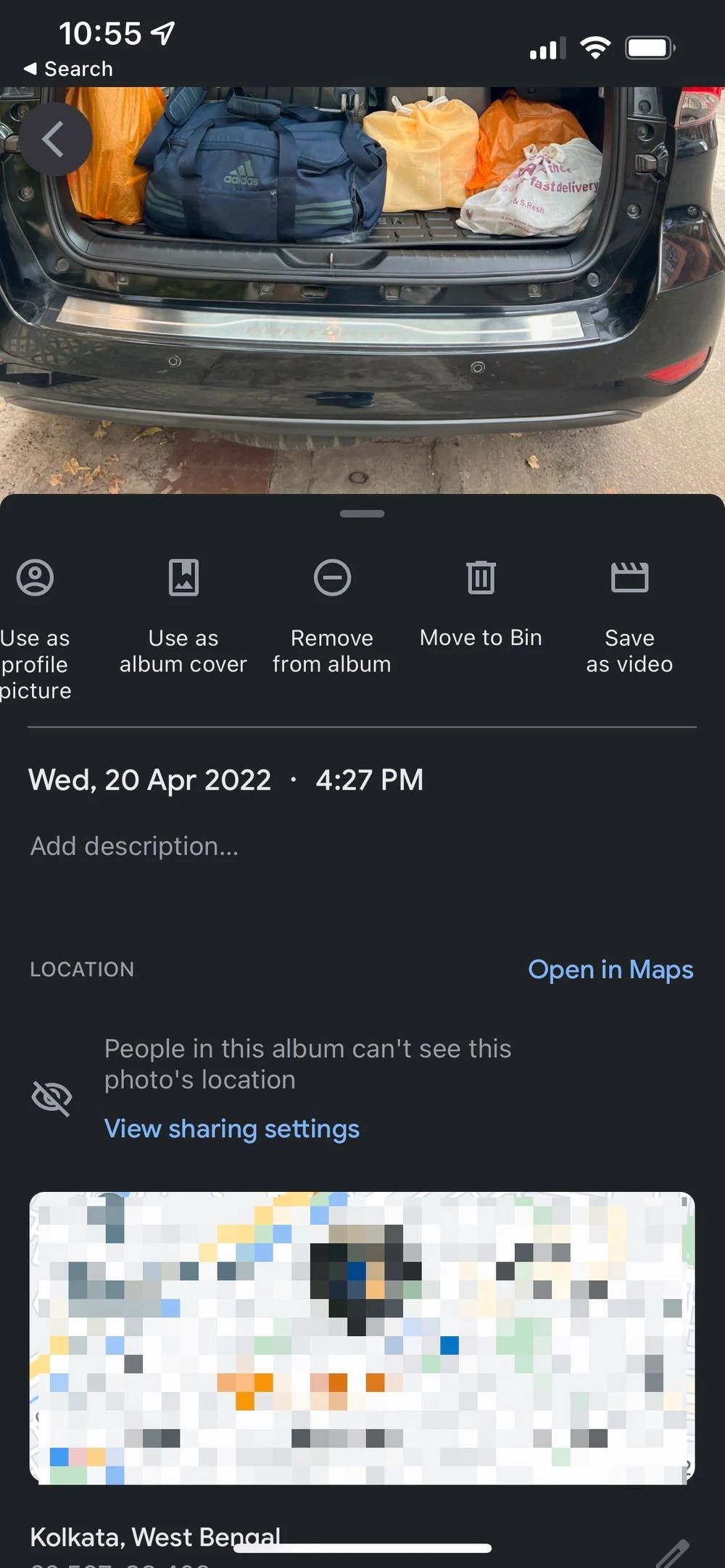Viewport: 725px width, 1568px height.
Task: Return to Search via the status bar link
Action: (69, 70)
